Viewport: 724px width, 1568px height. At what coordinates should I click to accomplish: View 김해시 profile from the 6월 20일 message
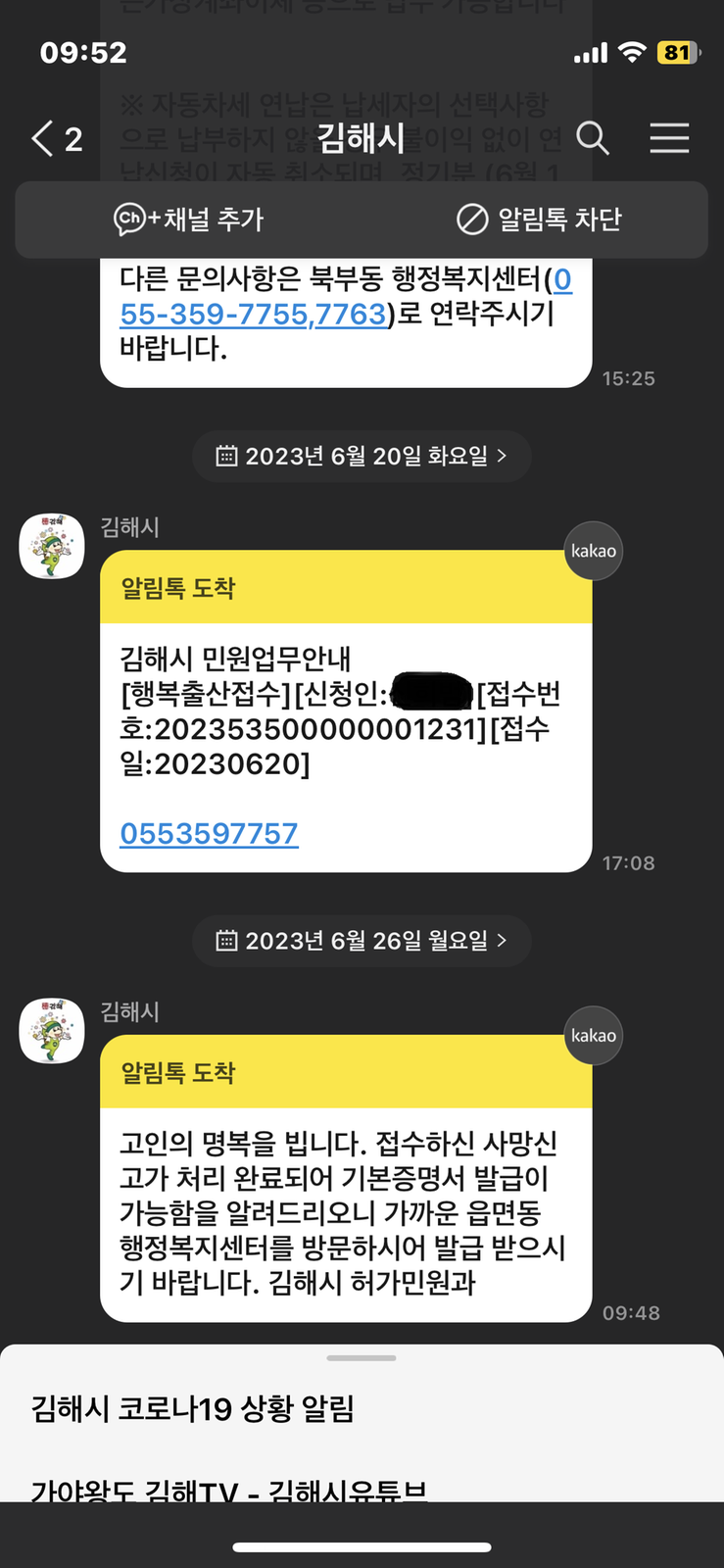(x=52, y=546)
